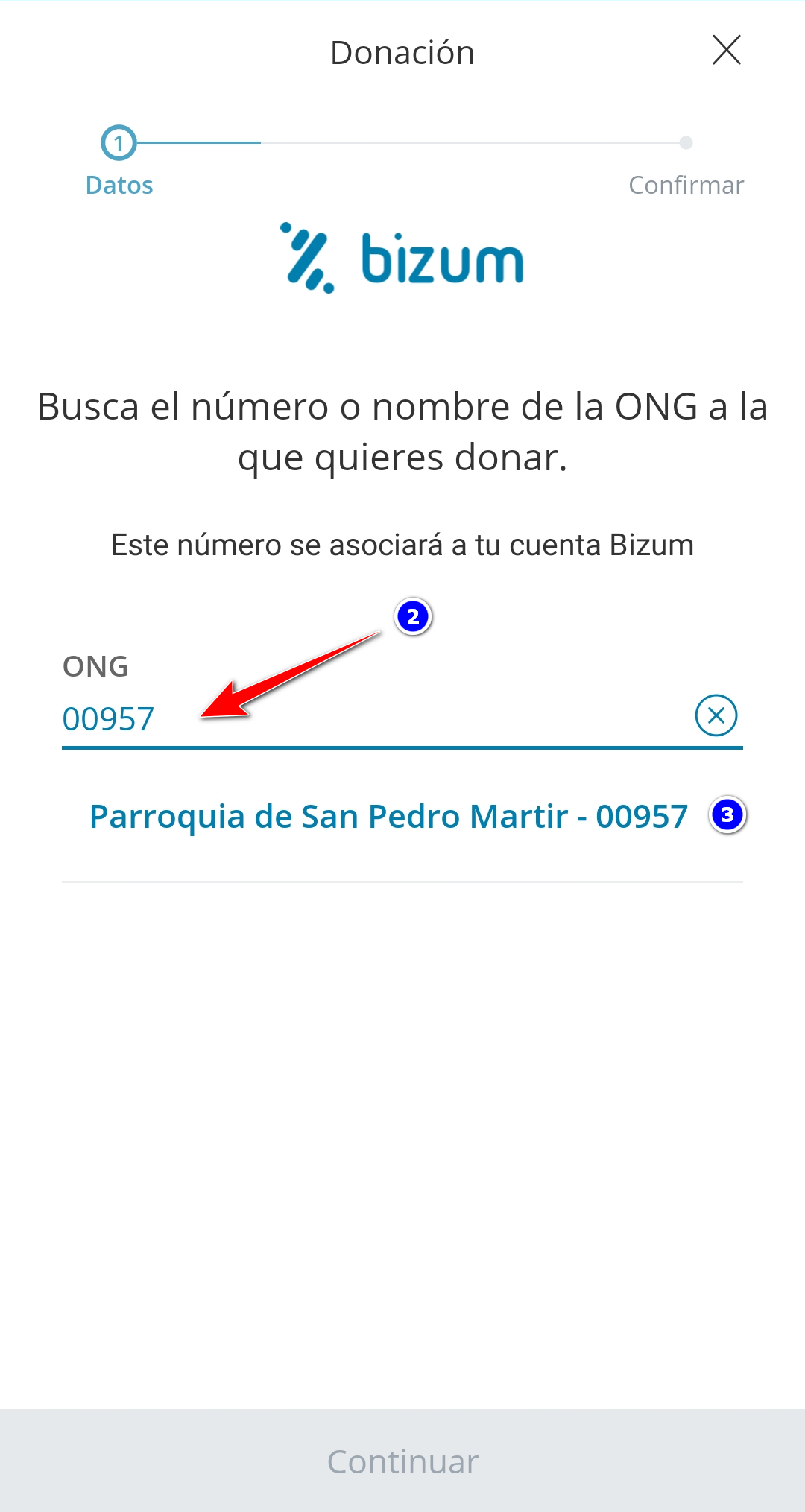This screenshot has width=805, height=1512.
Task: Select Parroquia de San Pedro Martir result
Action: [388, 817]
